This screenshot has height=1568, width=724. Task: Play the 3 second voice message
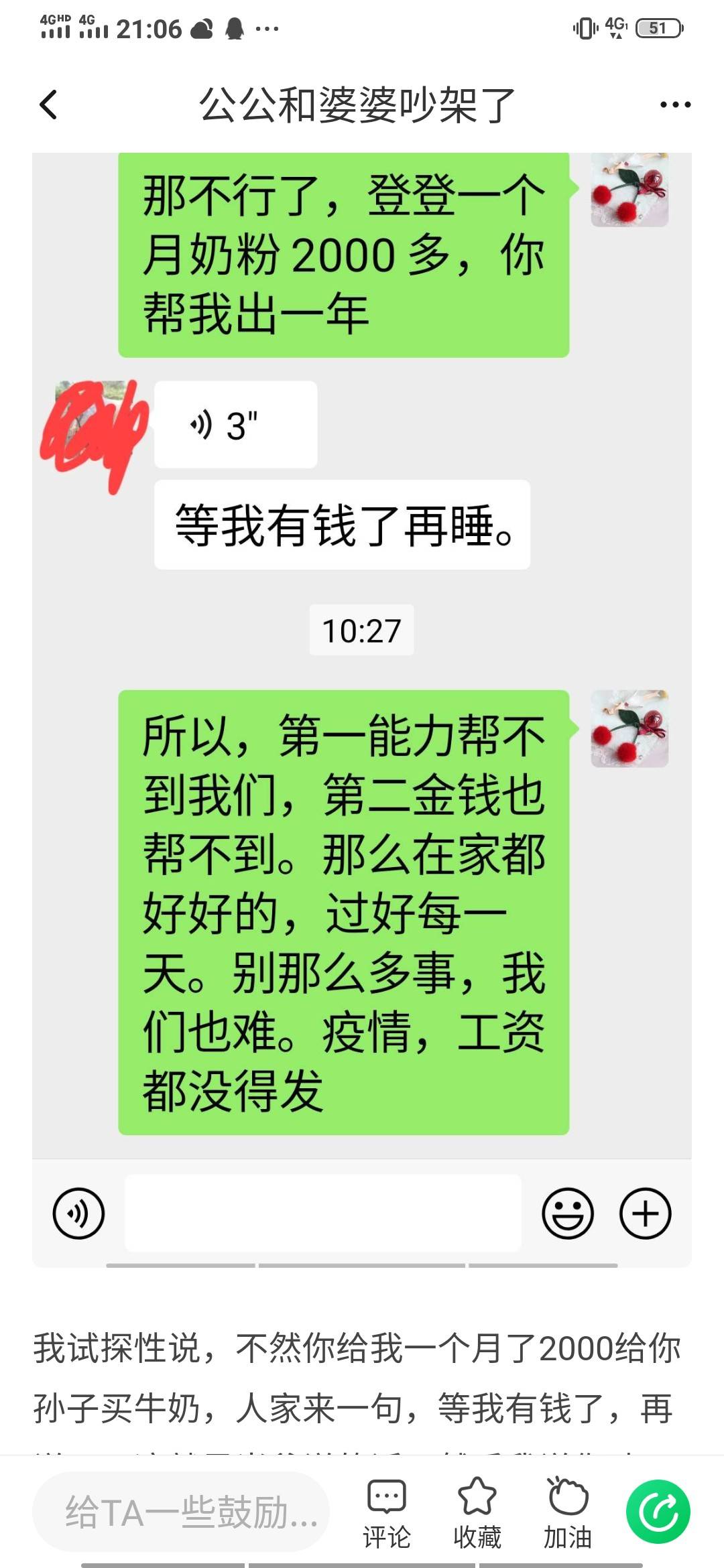pyautogui.click(x=235, y=423)
